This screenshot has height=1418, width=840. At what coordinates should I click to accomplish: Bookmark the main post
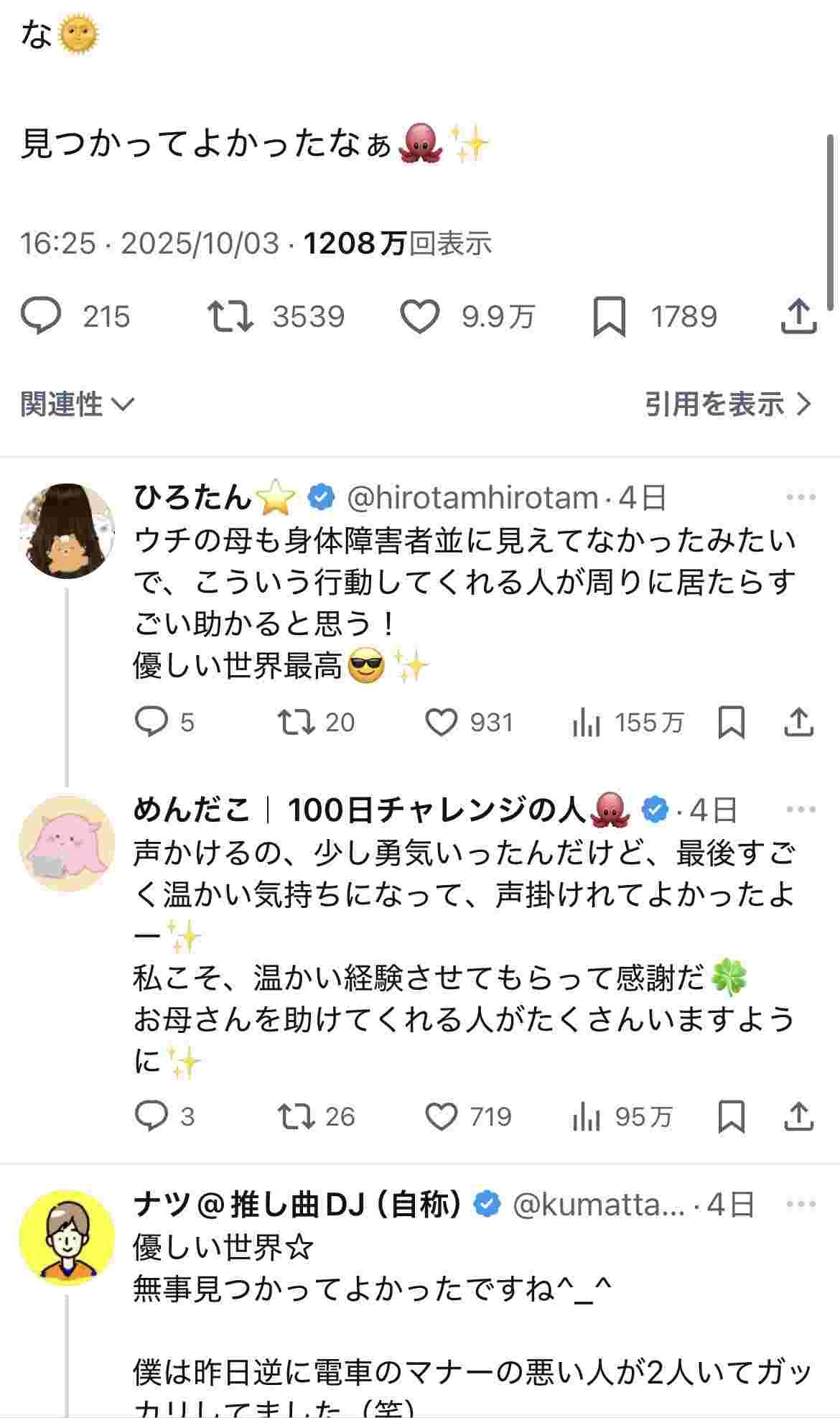[609, 317]
